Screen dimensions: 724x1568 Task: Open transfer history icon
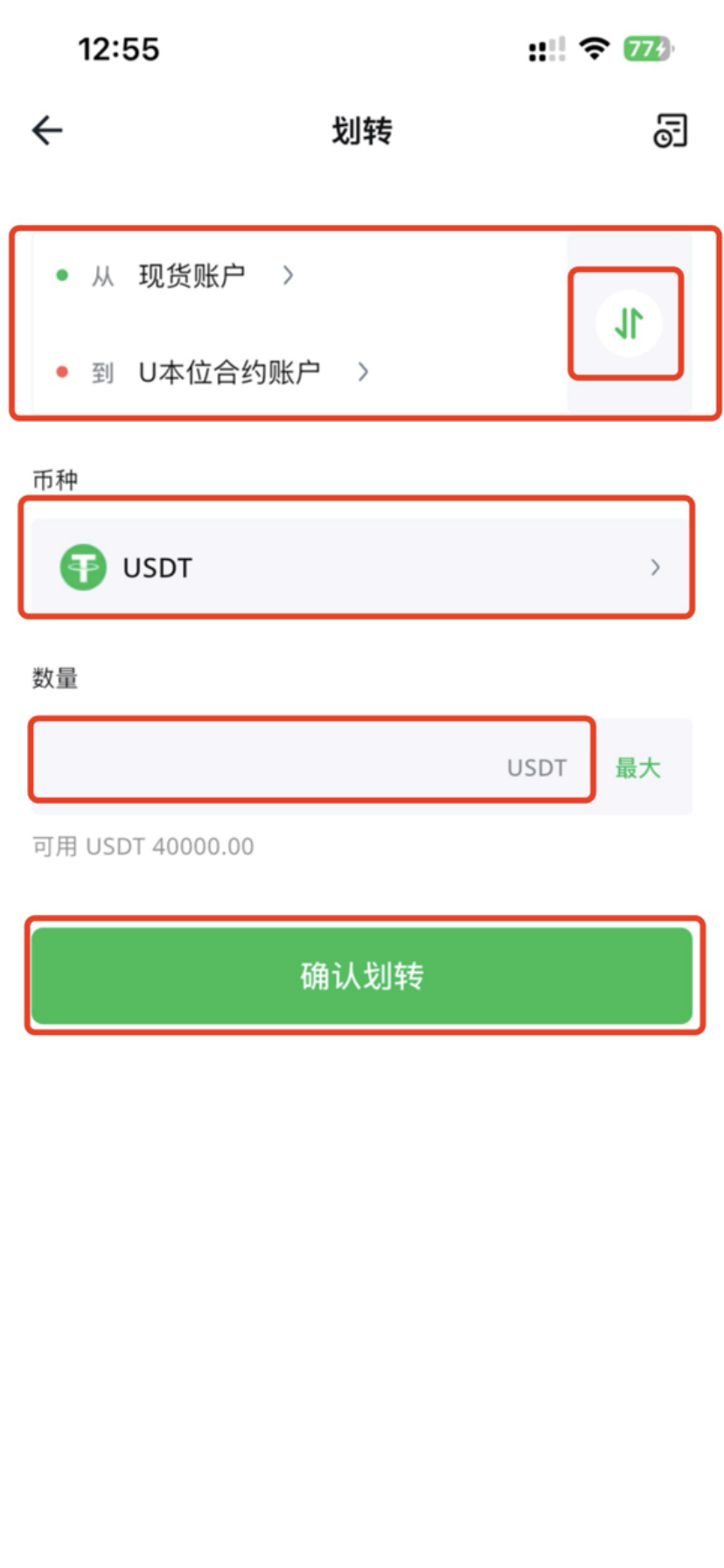coord(671,131)
